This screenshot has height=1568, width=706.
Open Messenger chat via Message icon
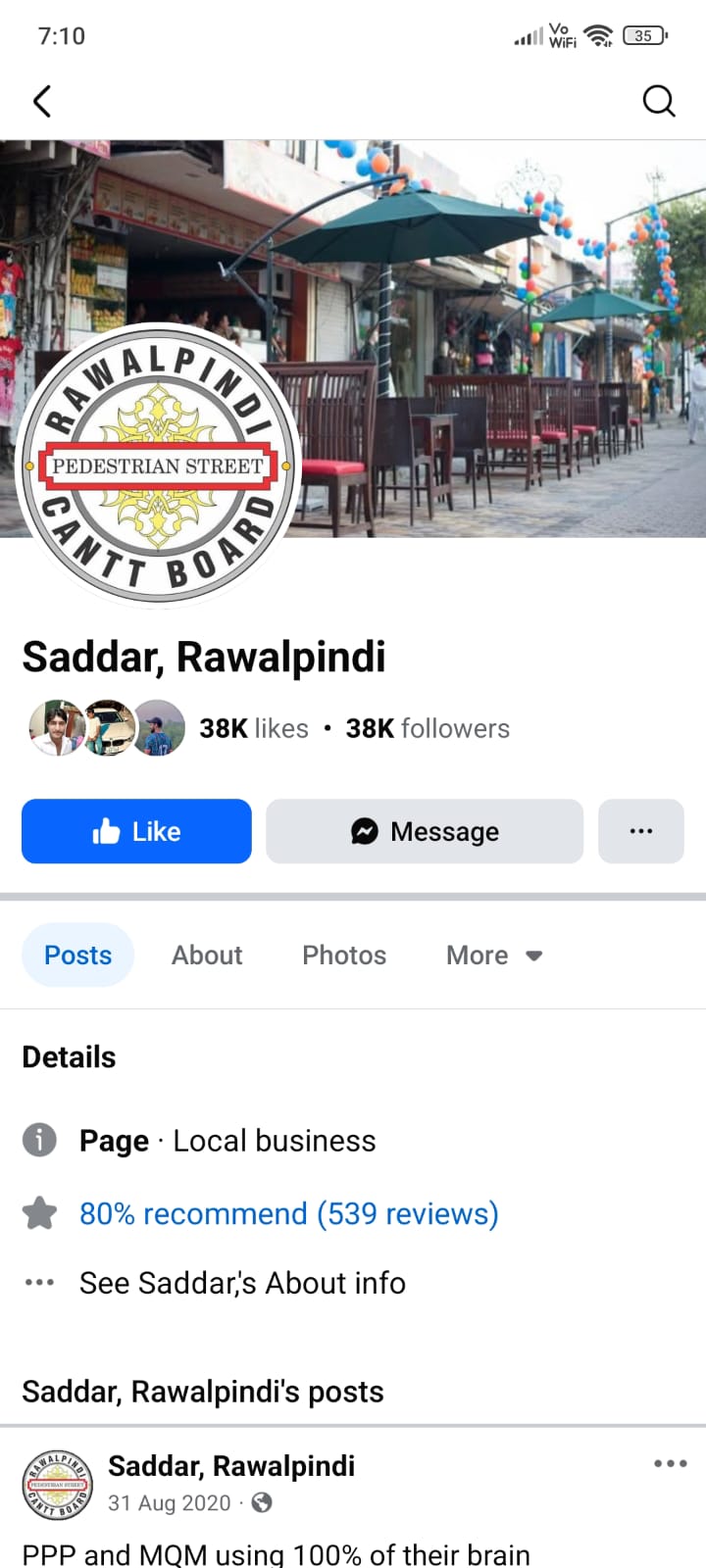[x=364, y=831]
